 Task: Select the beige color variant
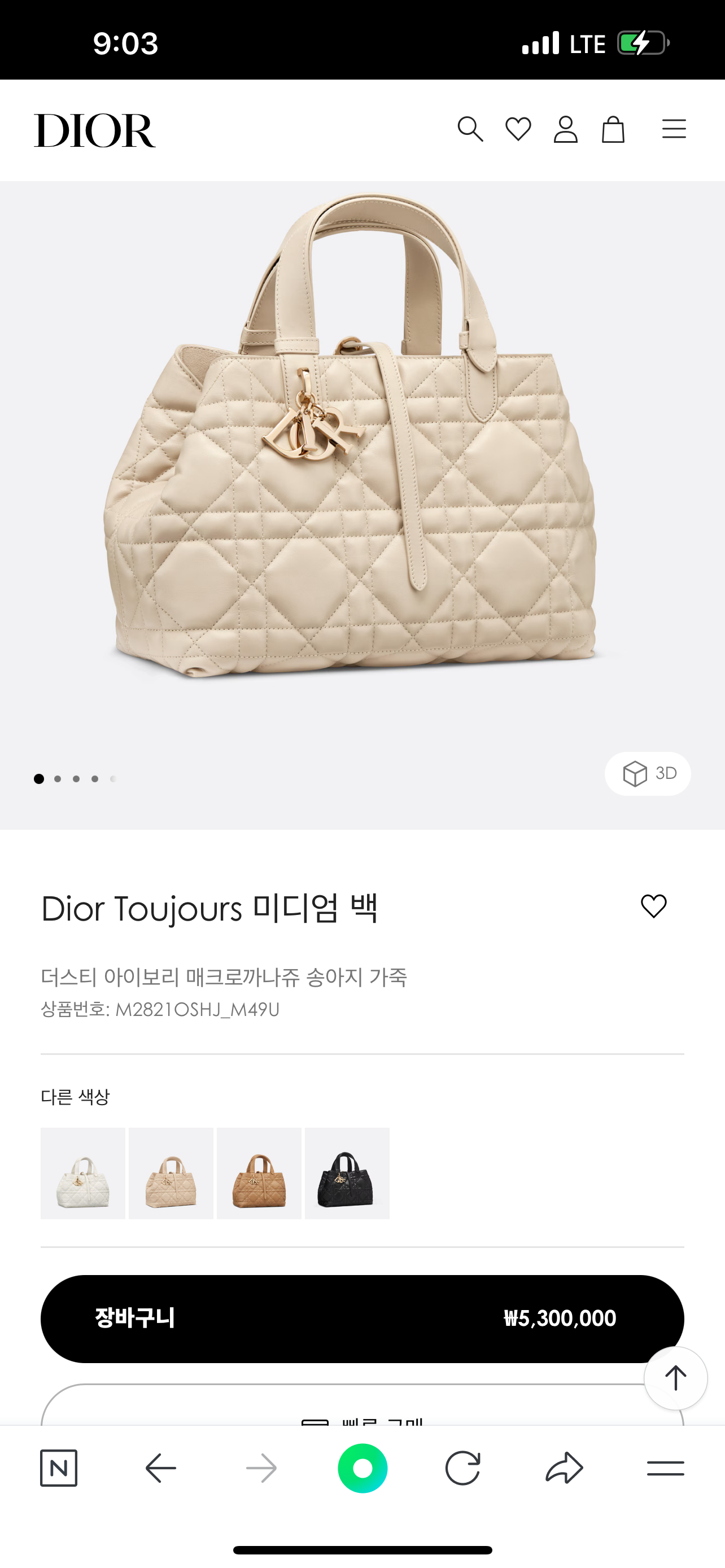(x=171, y=1173)
